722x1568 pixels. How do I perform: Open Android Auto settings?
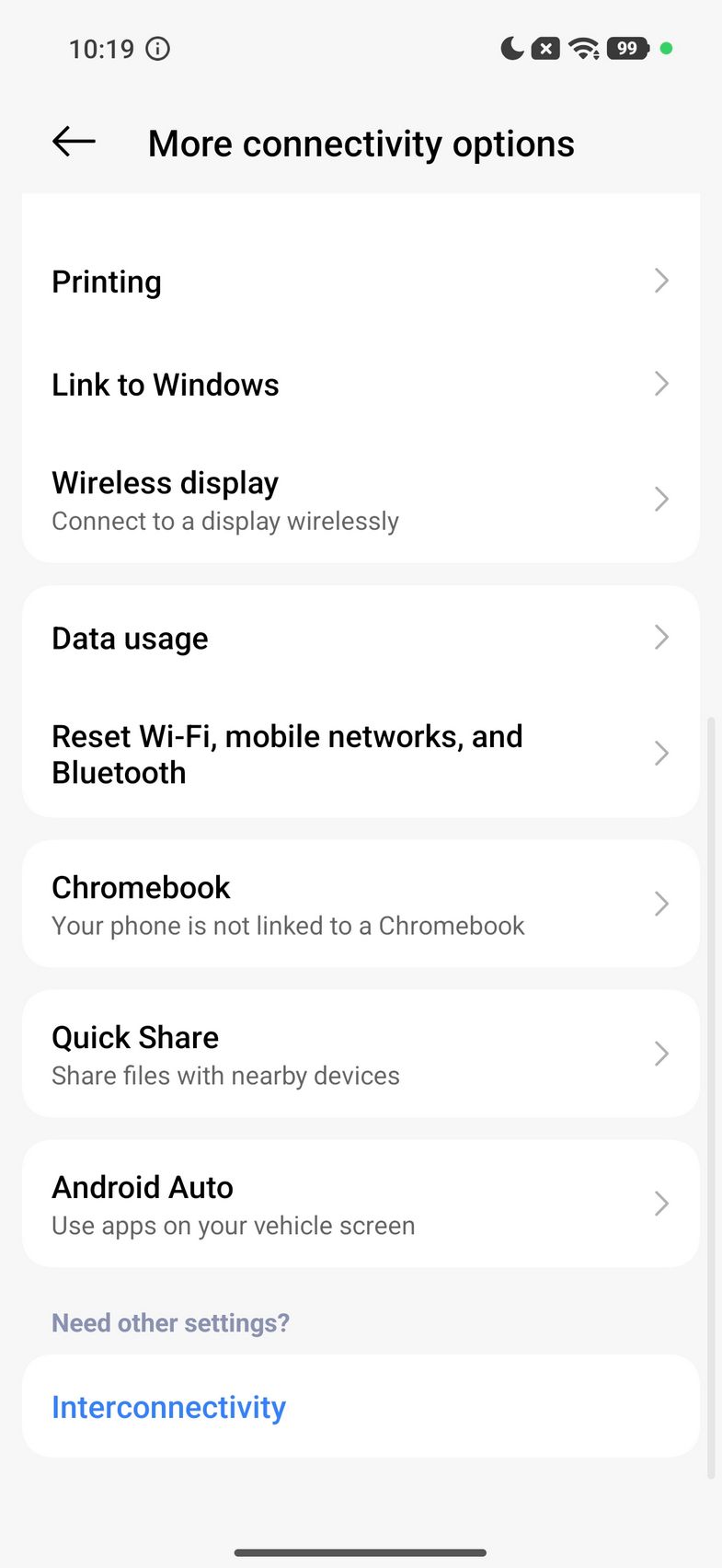(359, 1205)
